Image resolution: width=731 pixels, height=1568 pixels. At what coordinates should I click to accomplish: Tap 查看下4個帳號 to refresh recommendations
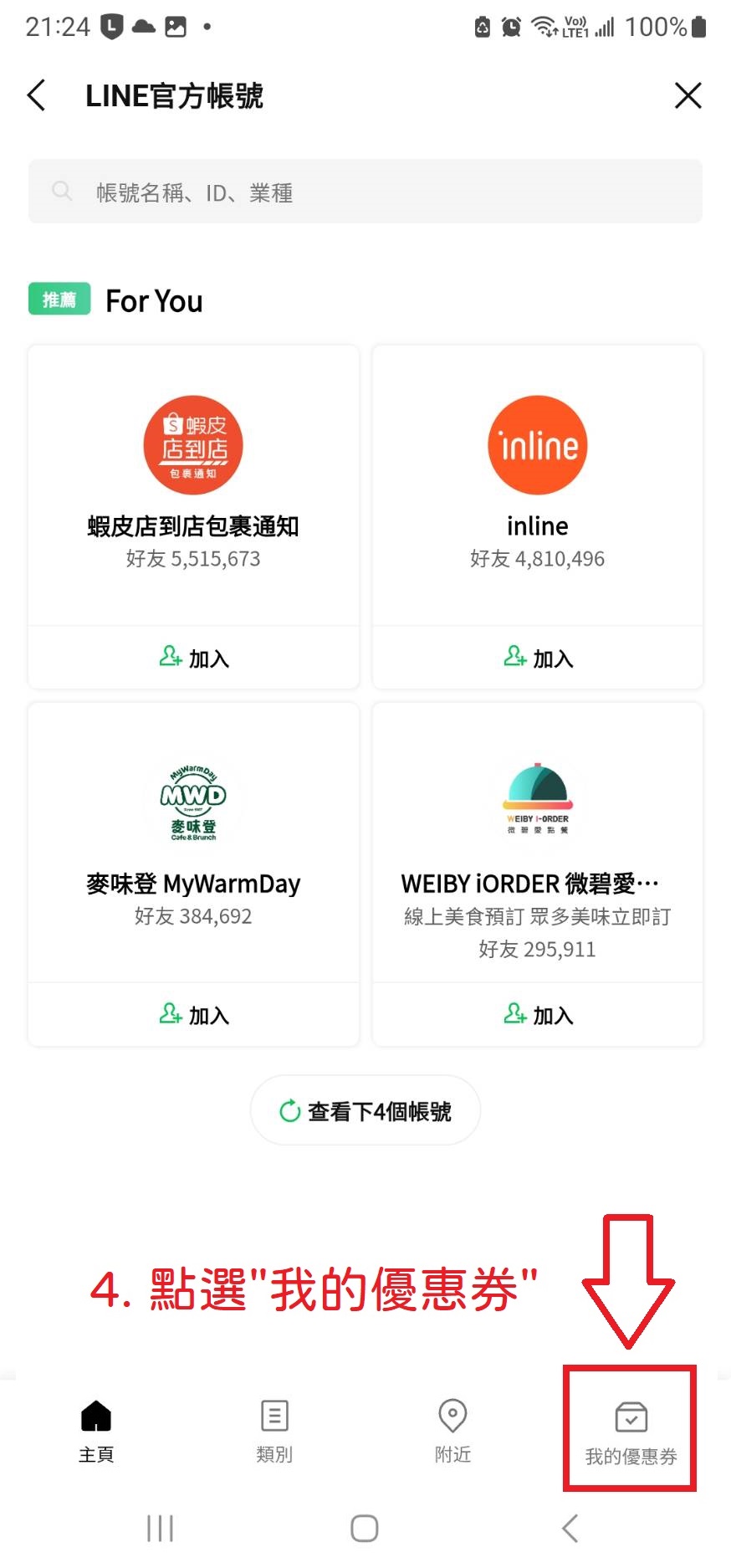tap(365, 1110)
